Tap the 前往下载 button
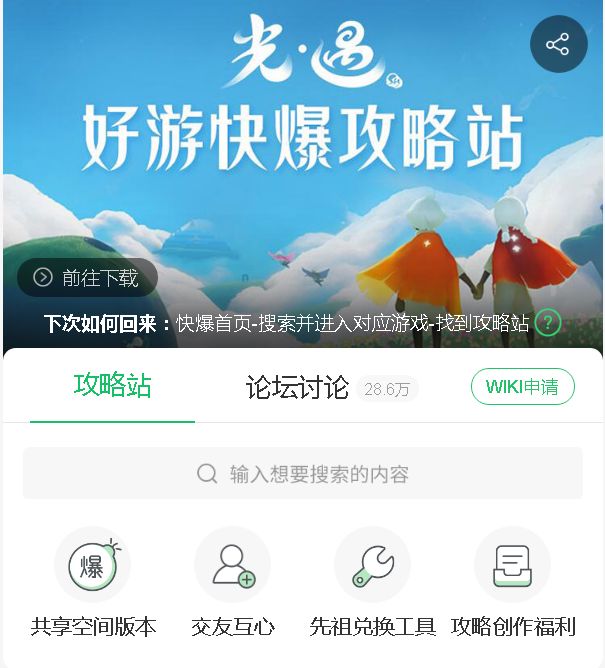The width and height of the screenshot is (605, 668). pos(87,278)
